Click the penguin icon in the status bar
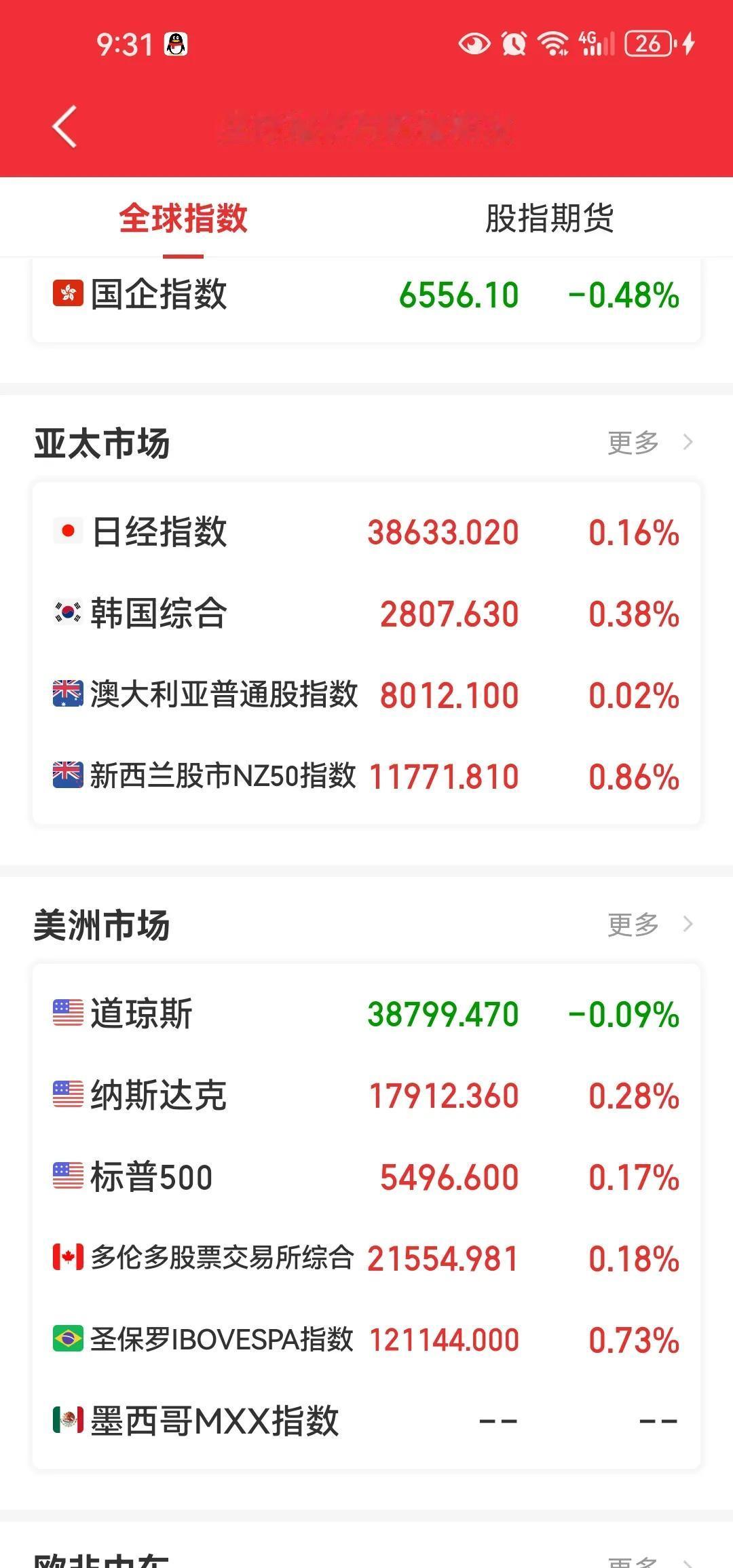The image size is (733, 1568). [176, 42]
